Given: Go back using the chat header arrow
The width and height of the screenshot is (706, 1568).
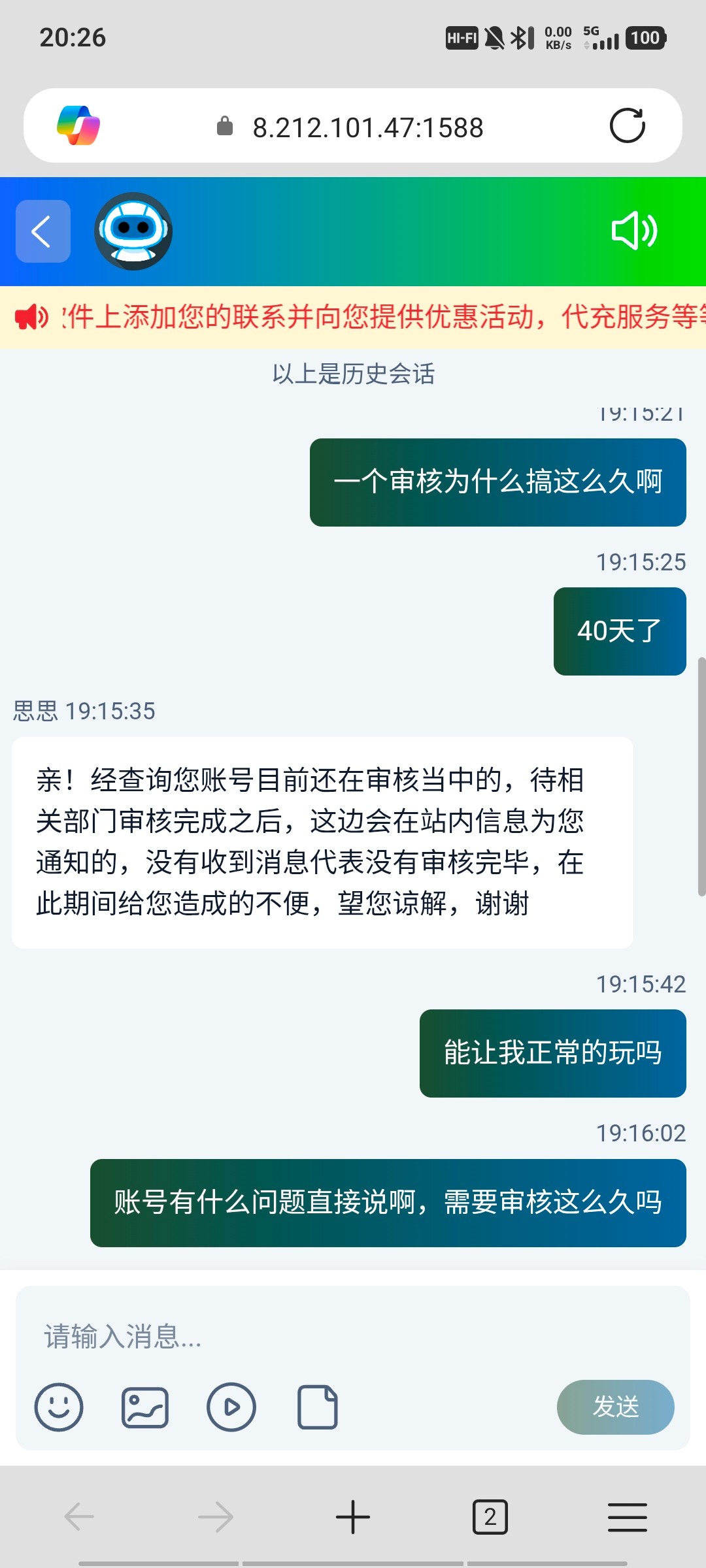Looking at the screenshot, I should [42, 232].
